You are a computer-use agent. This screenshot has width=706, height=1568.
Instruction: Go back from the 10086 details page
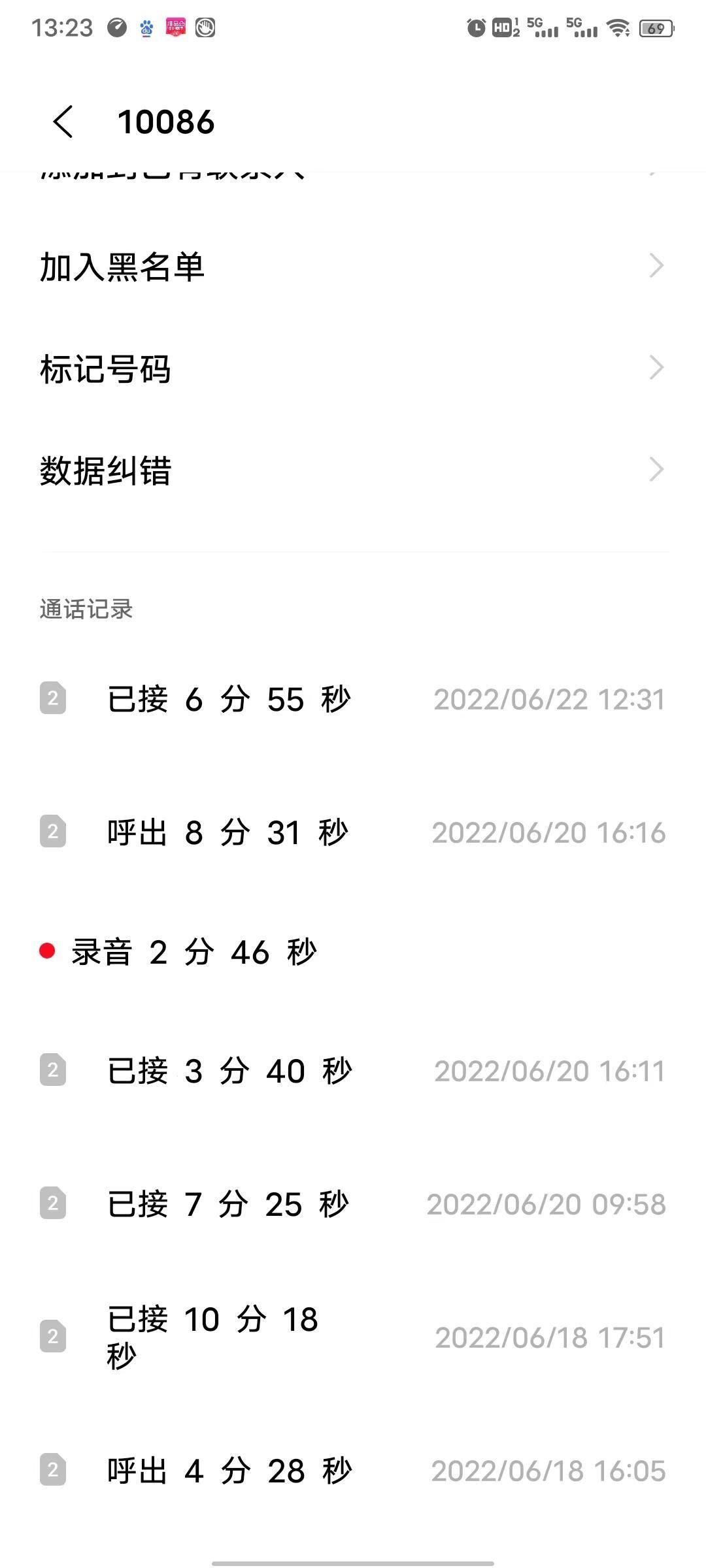[x=63, y=122]
